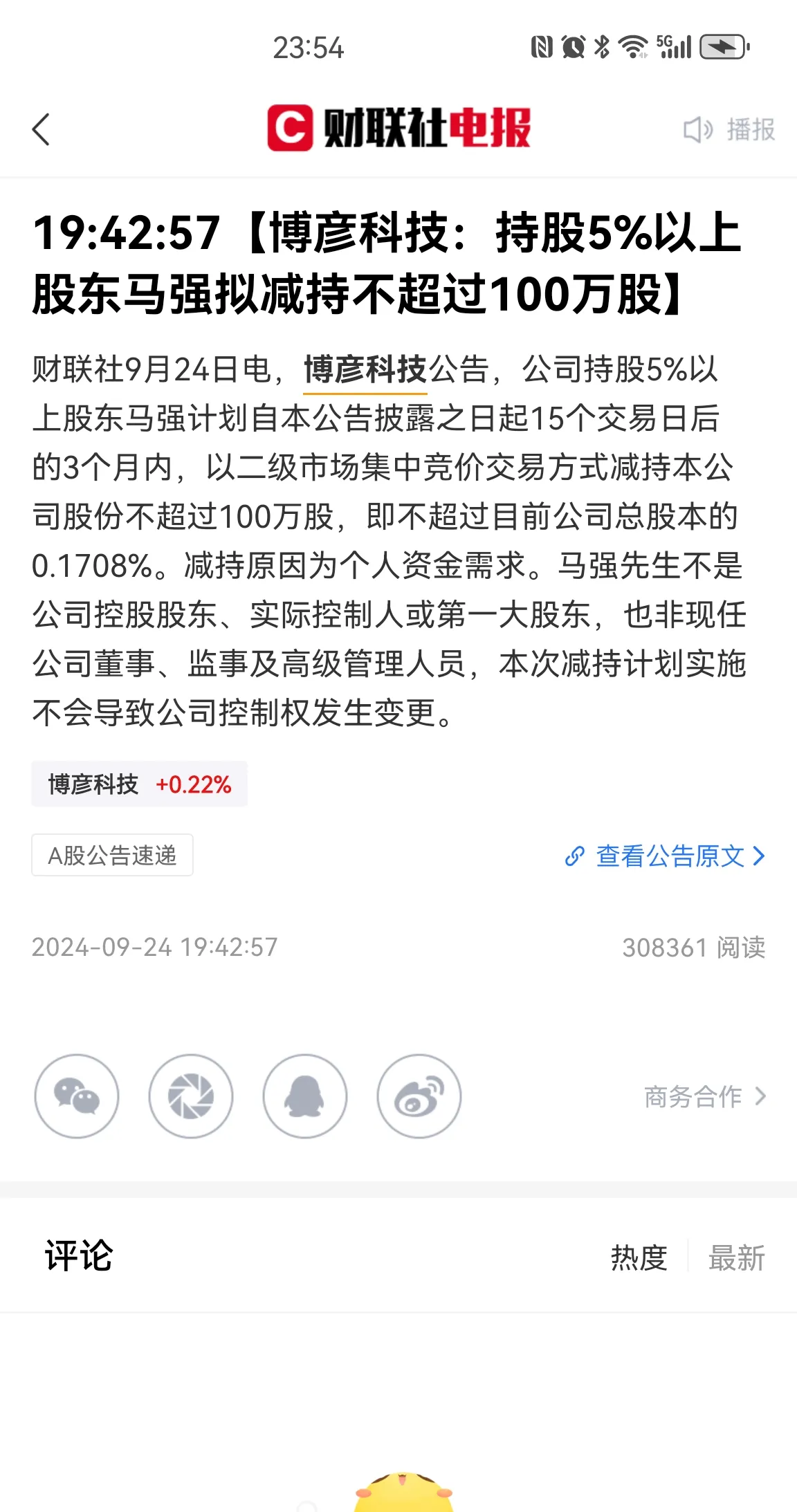Screen dimensions: 797x1512
Task: Tap the Wi-Fi icon in status bar
Action: [x=632, y=47]
